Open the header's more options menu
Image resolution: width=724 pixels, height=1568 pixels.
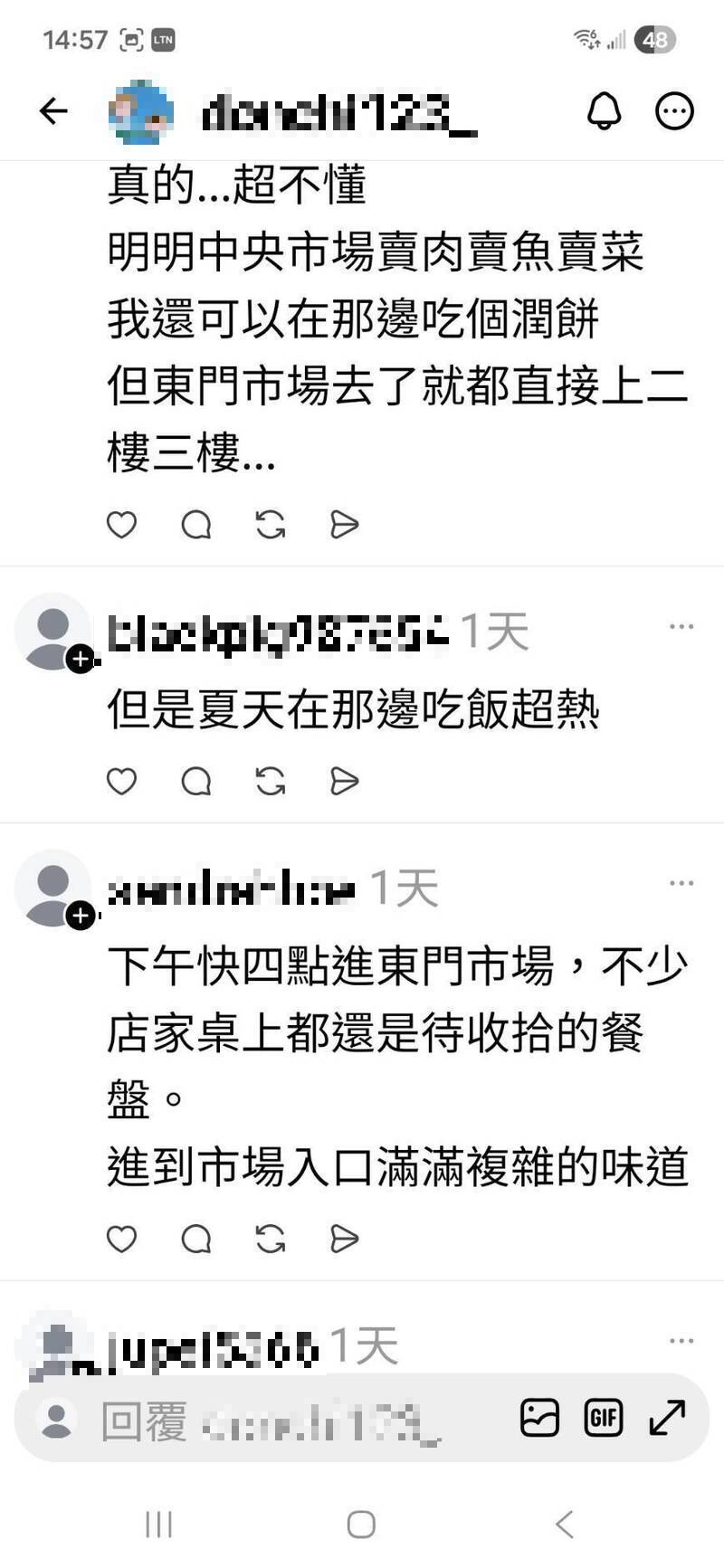[x=673, y=112]
